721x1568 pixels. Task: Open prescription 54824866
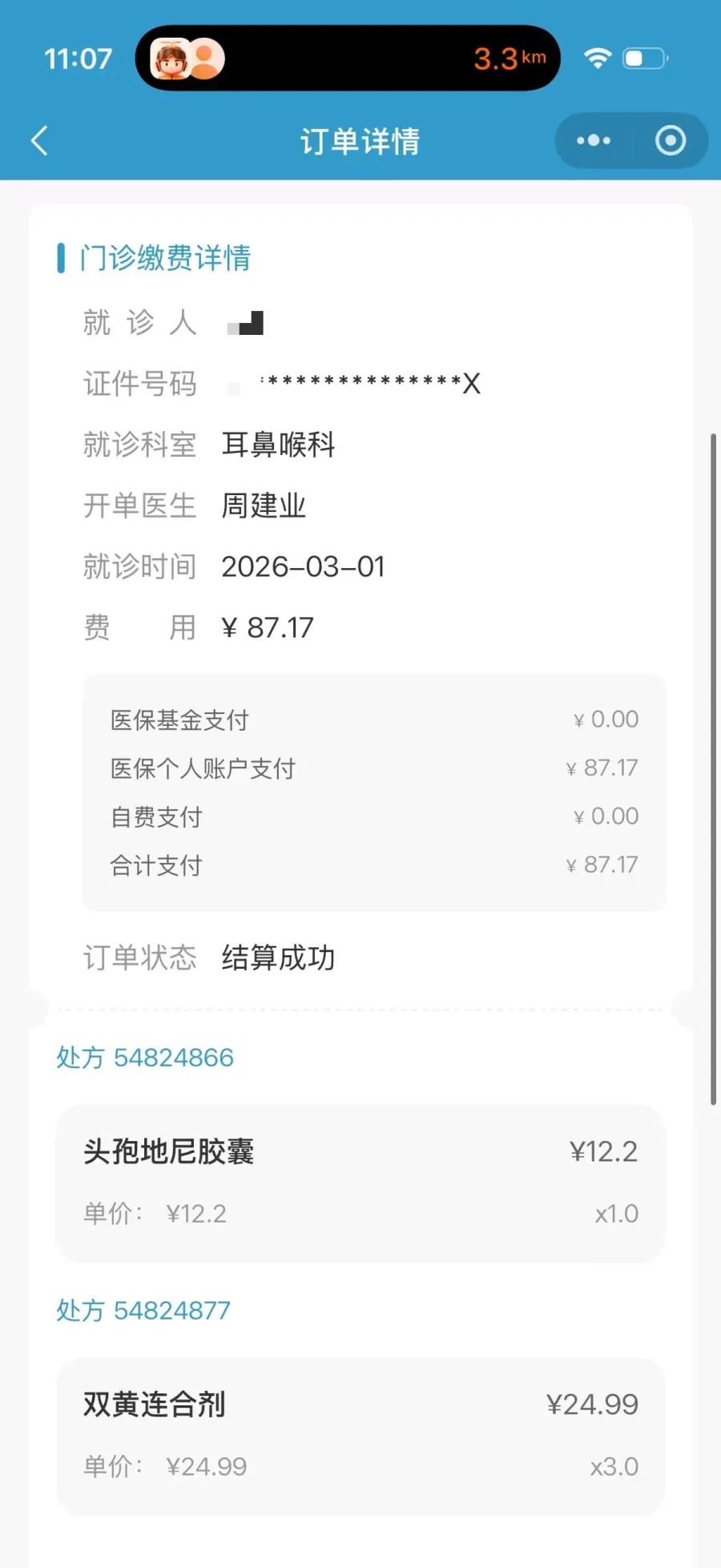[x=144, y=1057]
